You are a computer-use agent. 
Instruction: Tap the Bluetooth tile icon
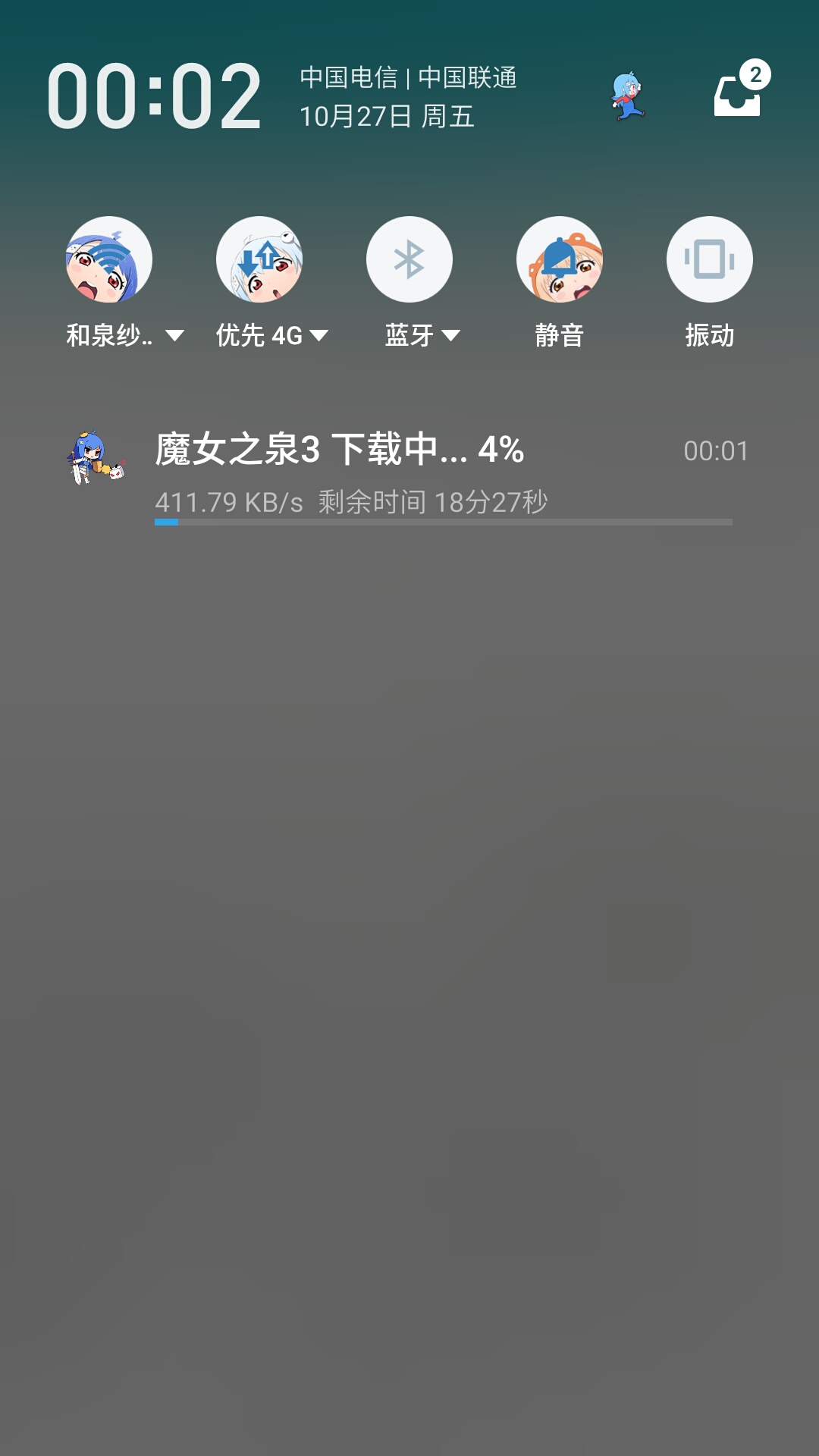(x=409, y=259)
